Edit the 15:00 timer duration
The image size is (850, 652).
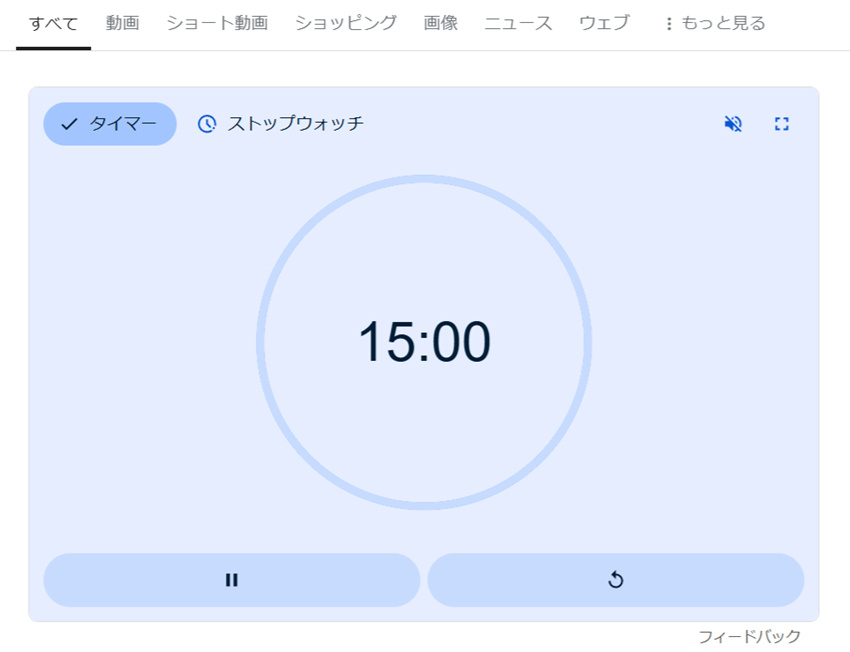pos(424,342)
